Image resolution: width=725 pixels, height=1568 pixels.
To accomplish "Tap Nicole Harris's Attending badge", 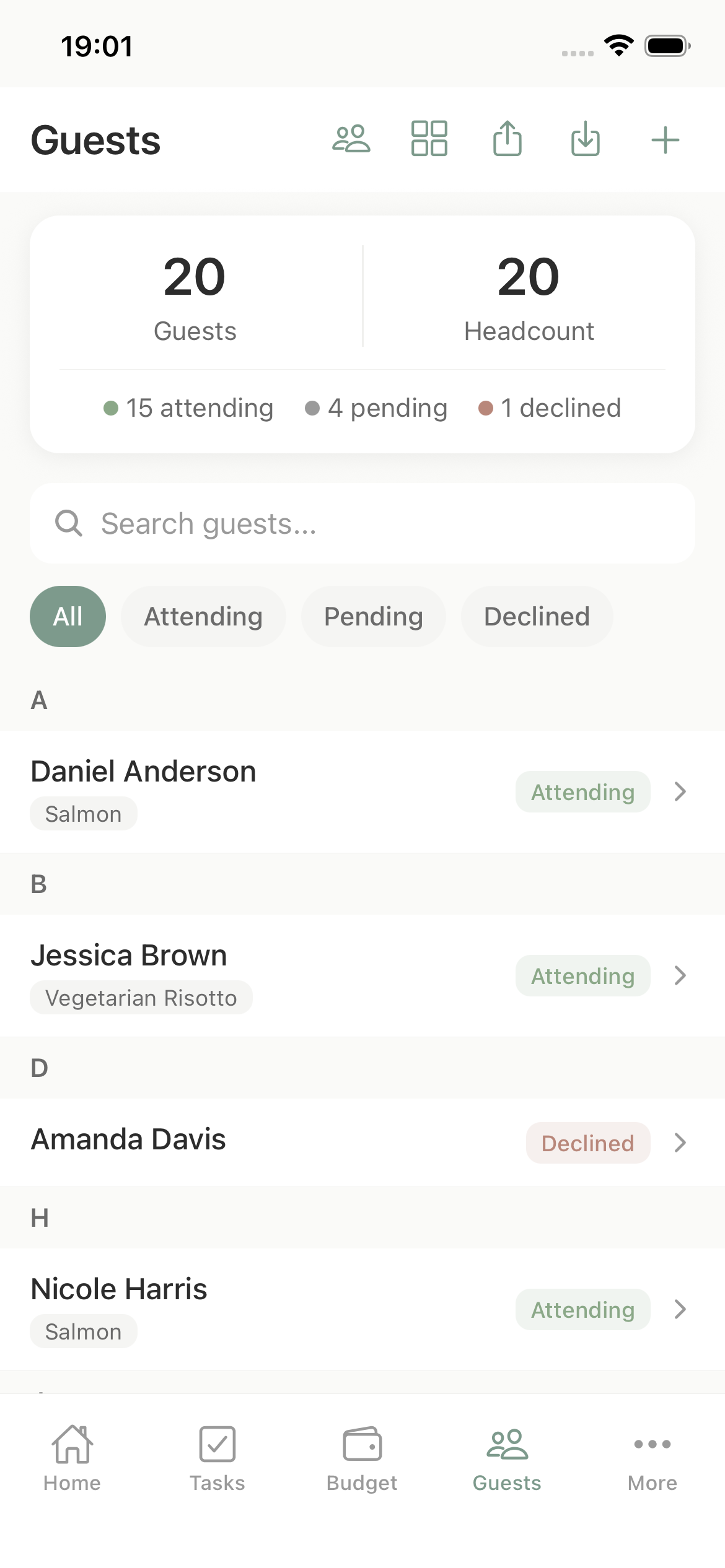I will (582, 1310).
